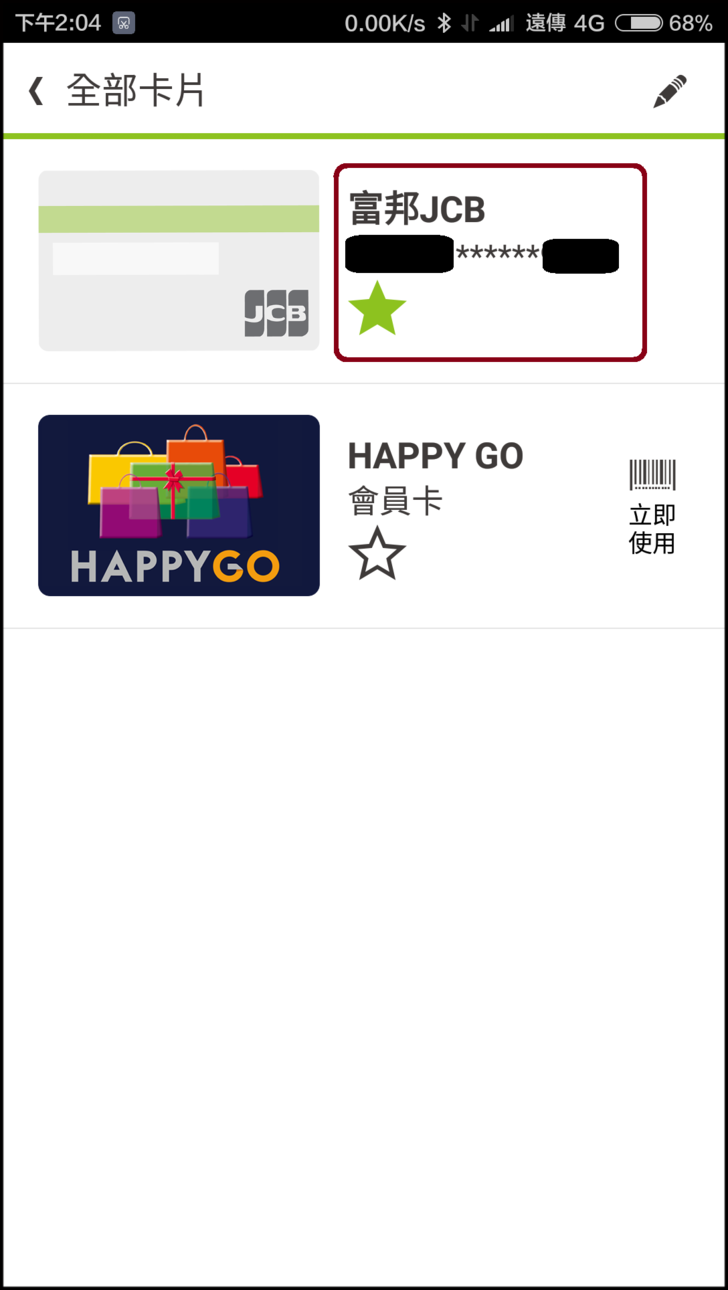Go back from 全部卡片
The height and width of the screenshot is (1290, 728).
click(x=36, y=91)
